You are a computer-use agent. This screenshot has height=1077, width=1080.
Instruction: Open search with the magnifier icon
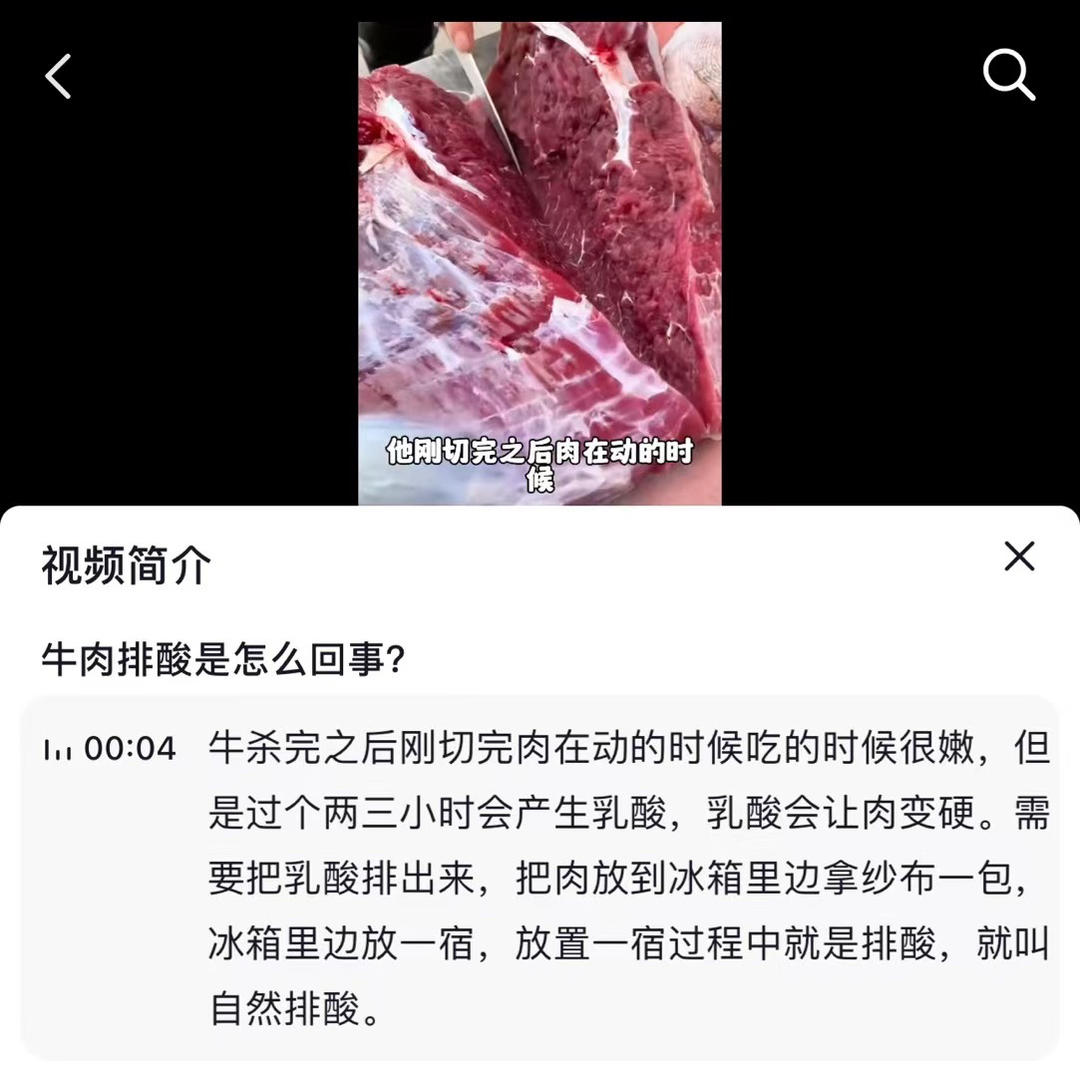(x=1008, y=75)
